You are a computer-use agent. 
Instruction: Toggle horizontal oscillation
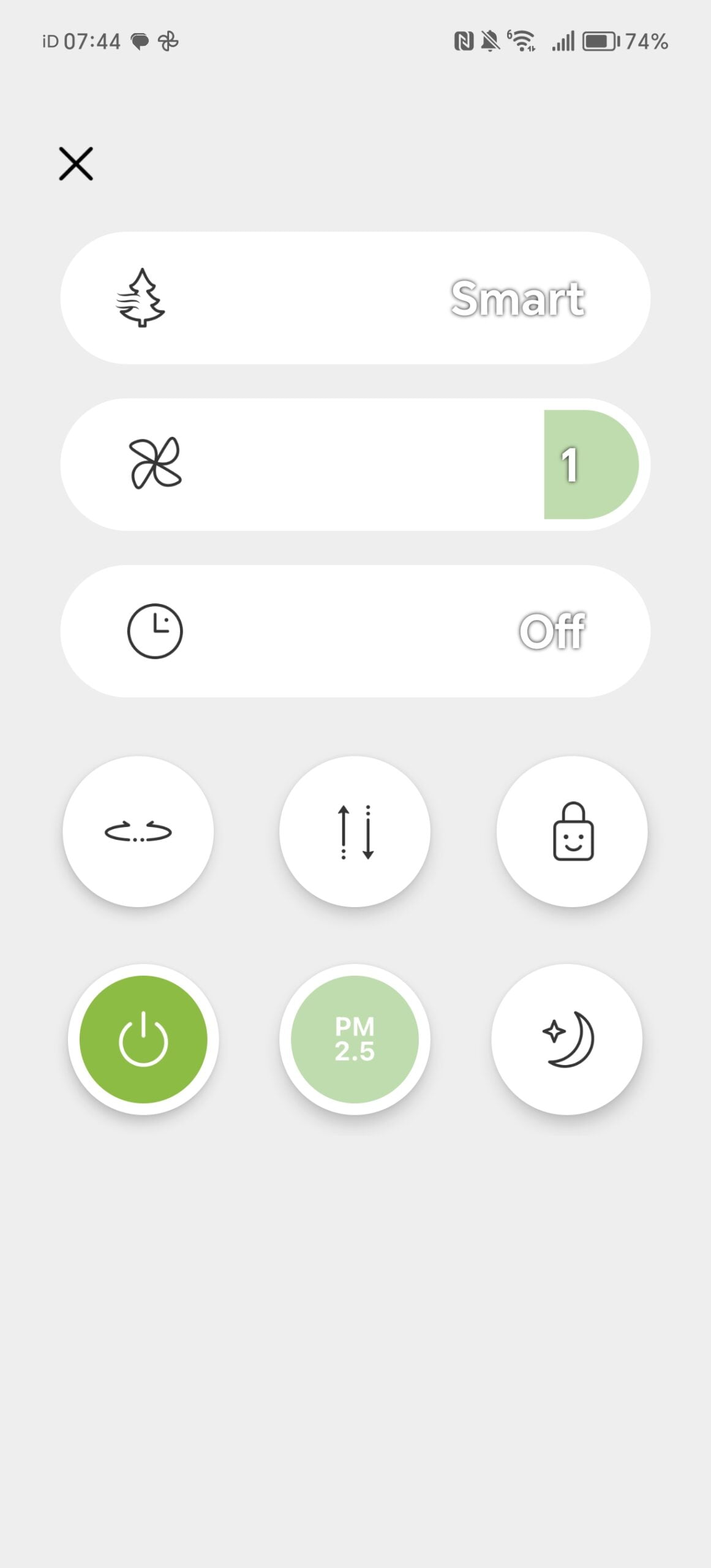click(138, 831)
